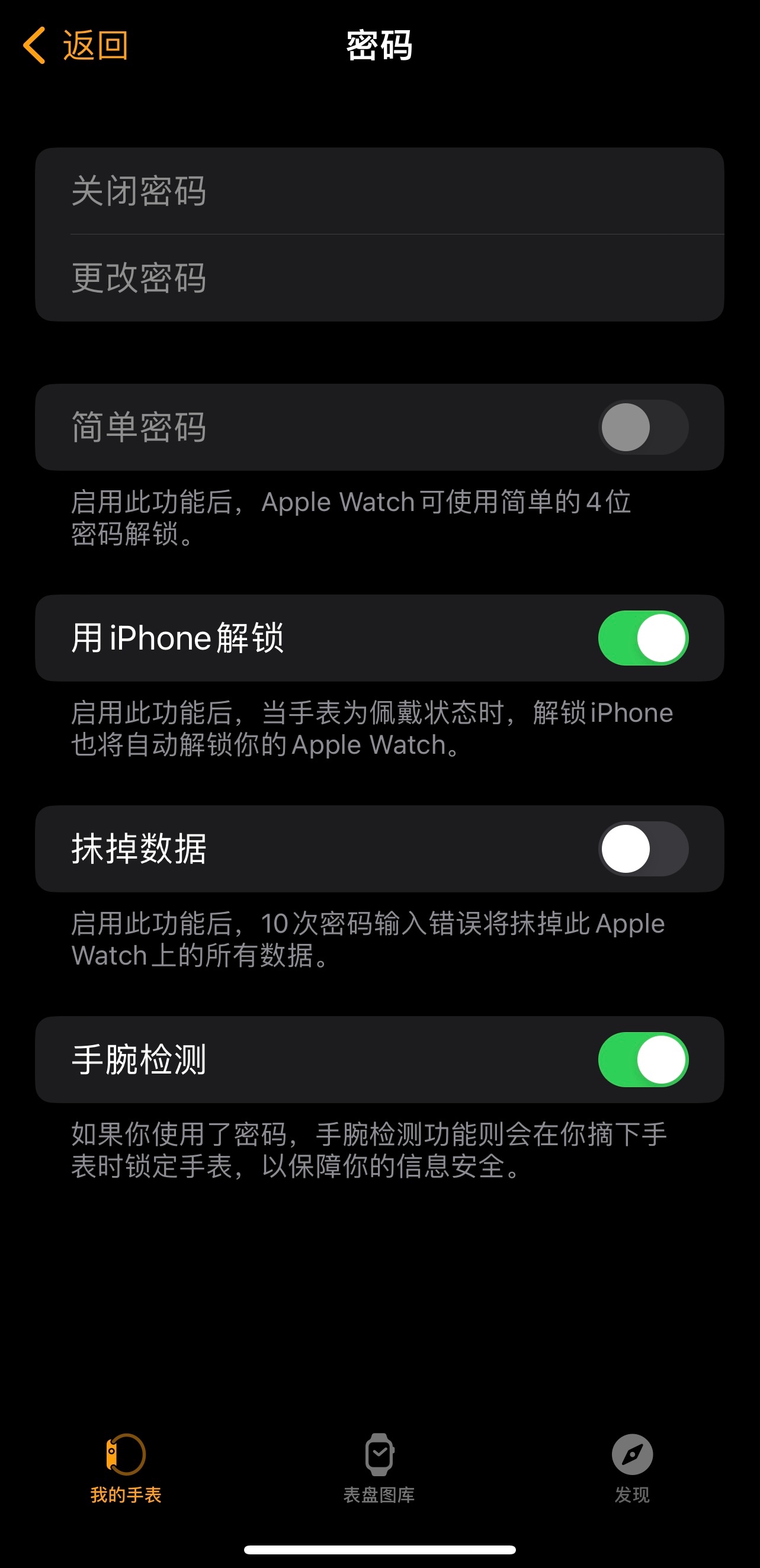The image size is (760, 1568).
Task: Select the 我的手表 tab
Action: [126, 1468]
